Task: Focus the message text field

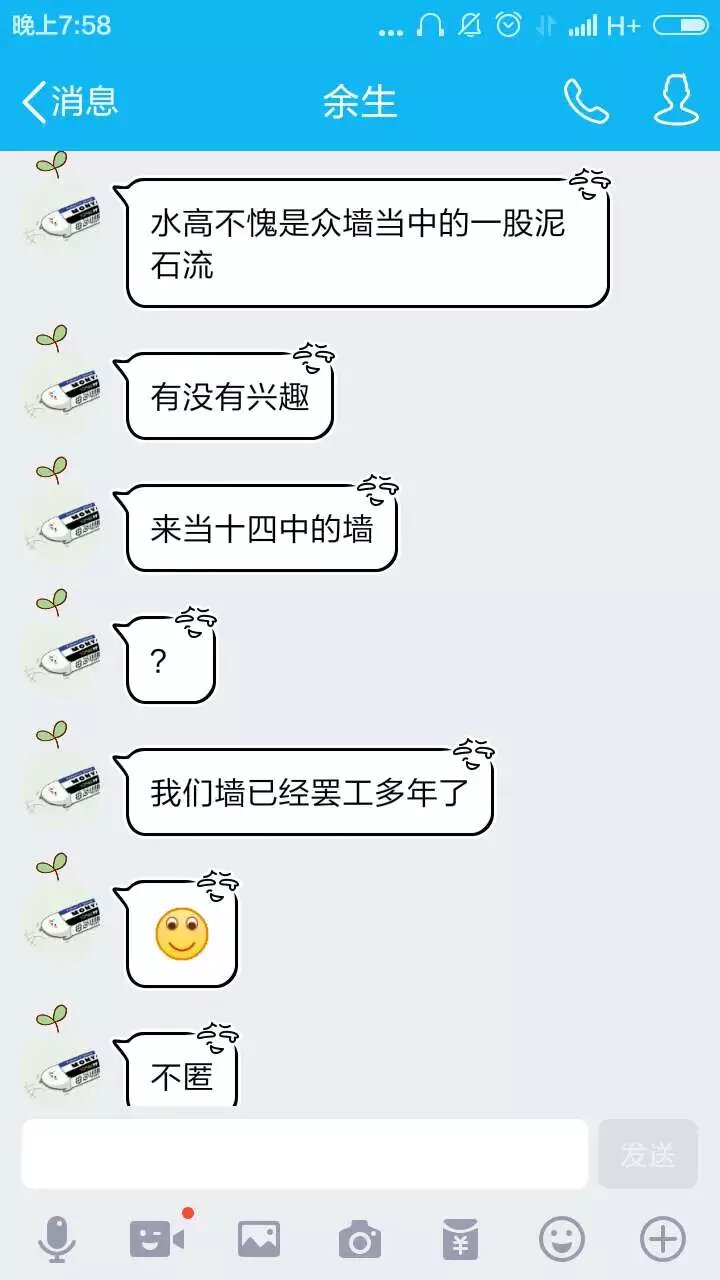Action: (305, 1154)
